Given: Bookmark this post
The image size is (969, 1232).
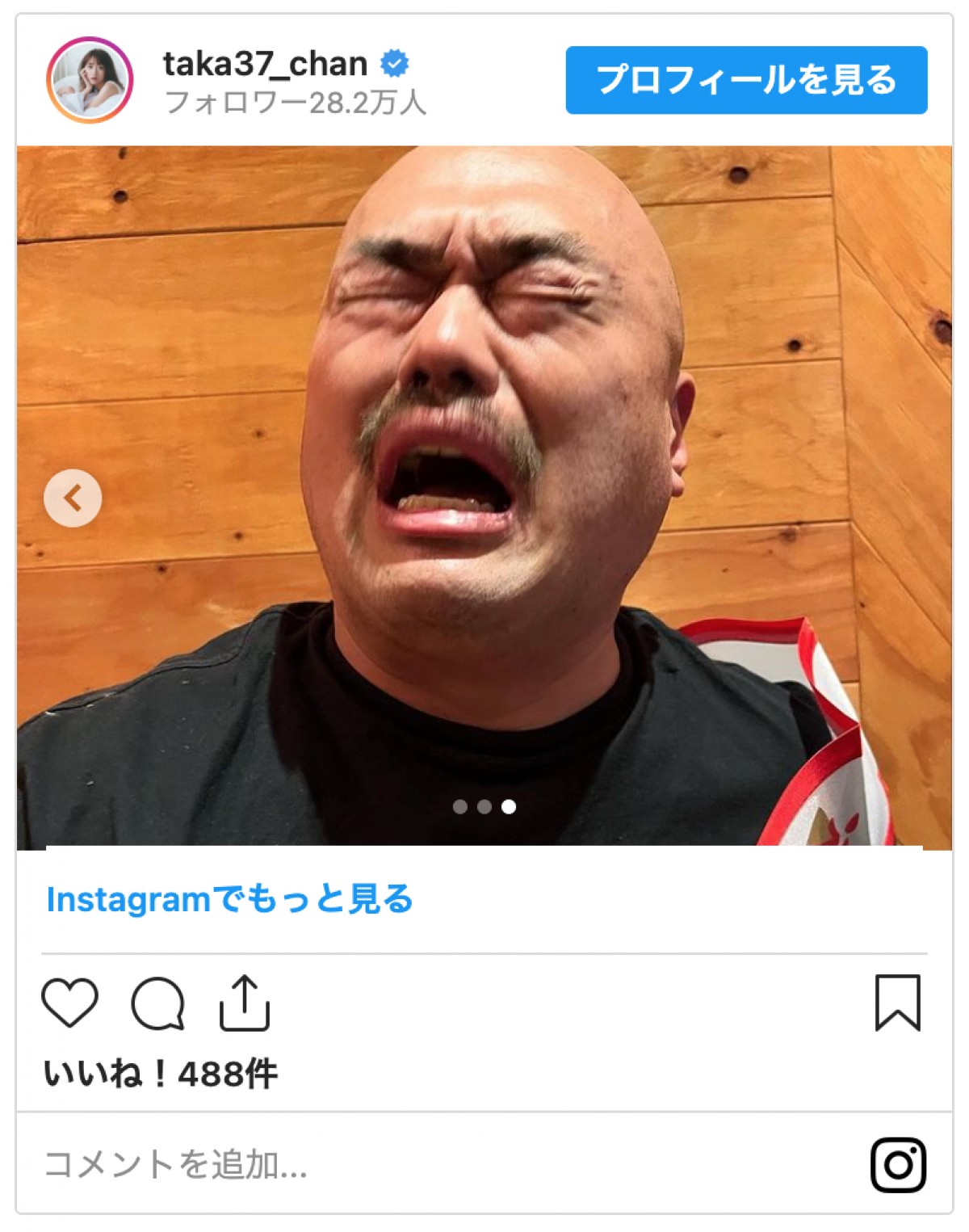Looking at the screenshot, I should pos(897,1003).
